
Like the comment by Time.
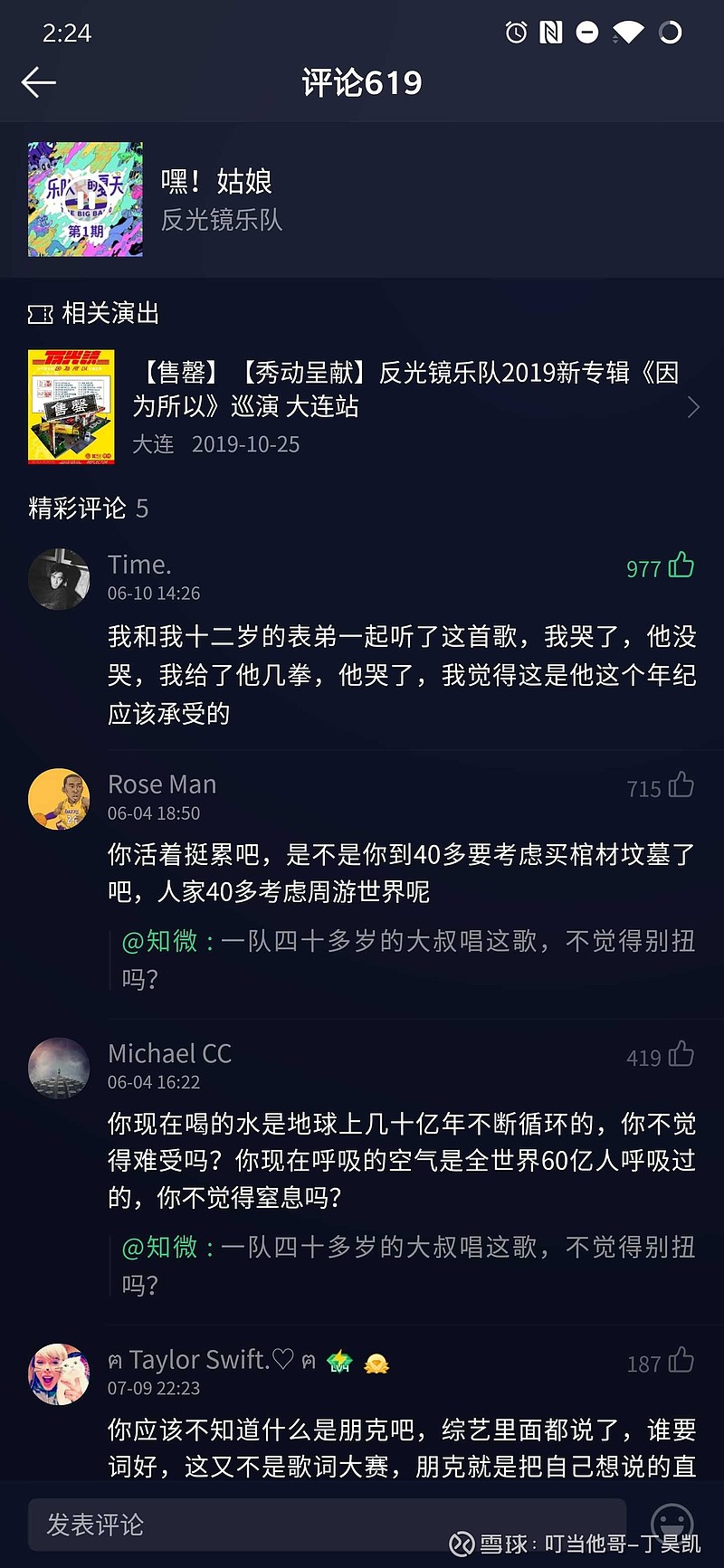point(681,566)
